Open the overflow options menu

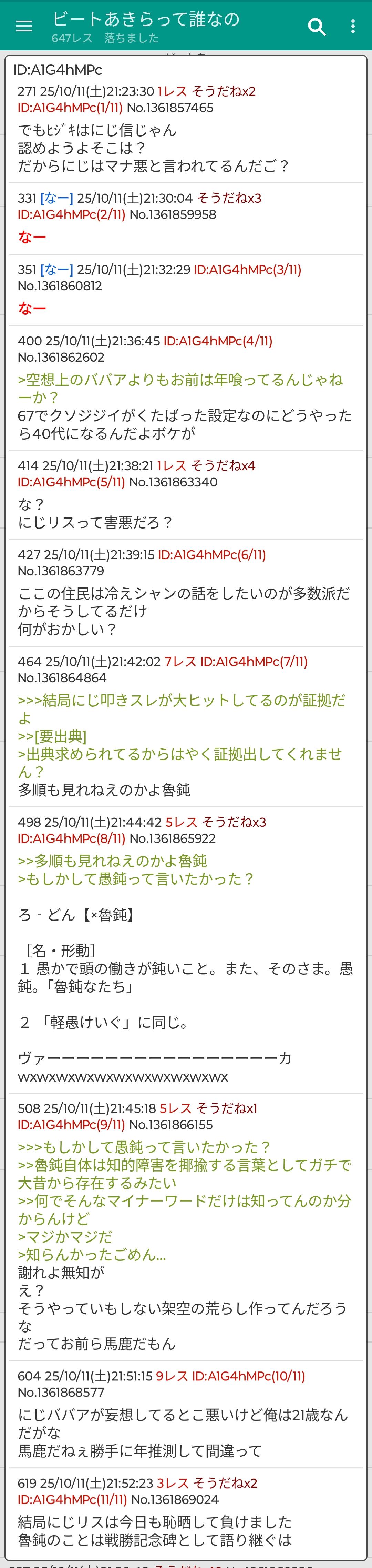[x=353, y=26]
